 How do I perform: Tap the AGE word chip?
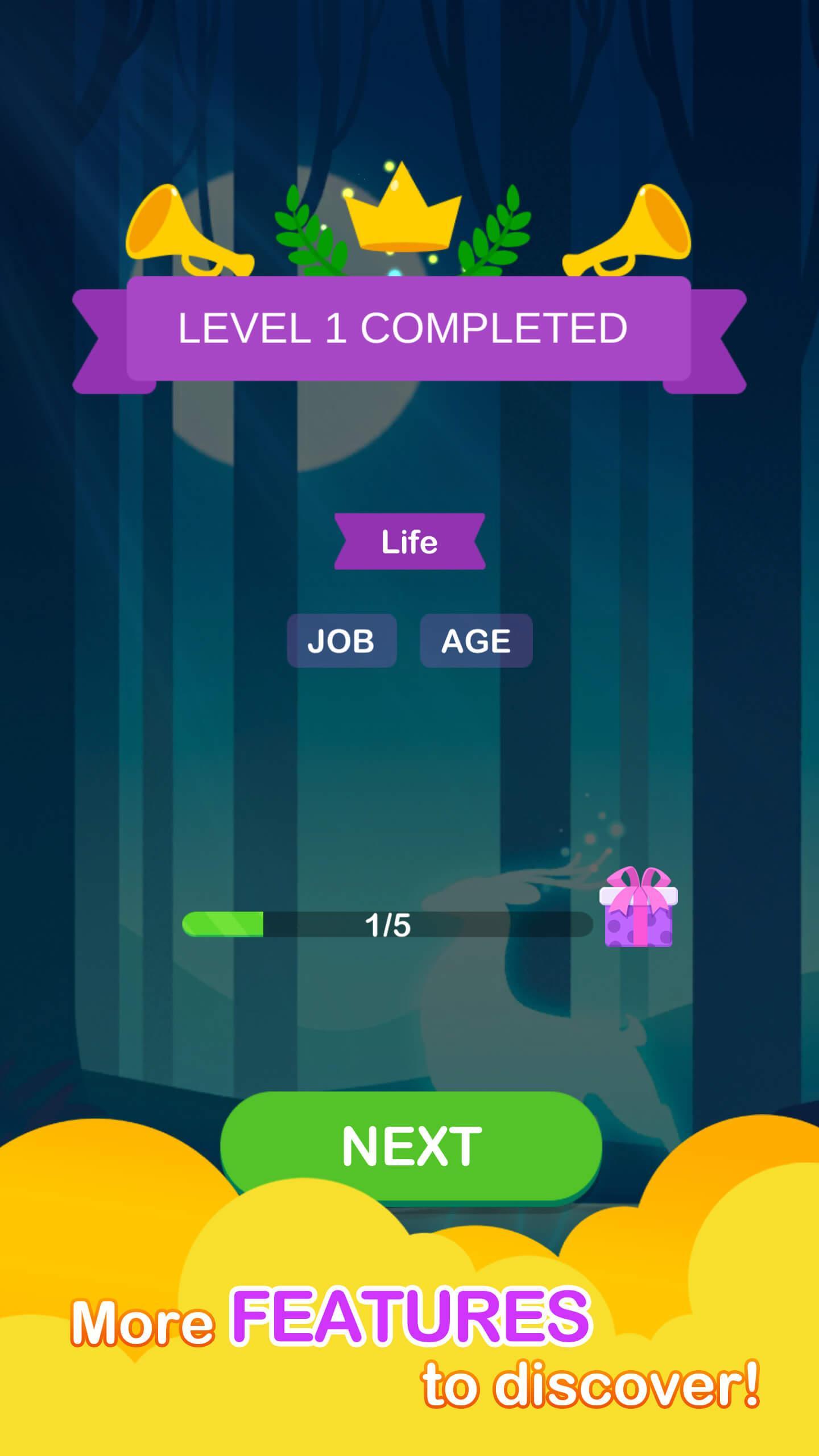[476, 641]
